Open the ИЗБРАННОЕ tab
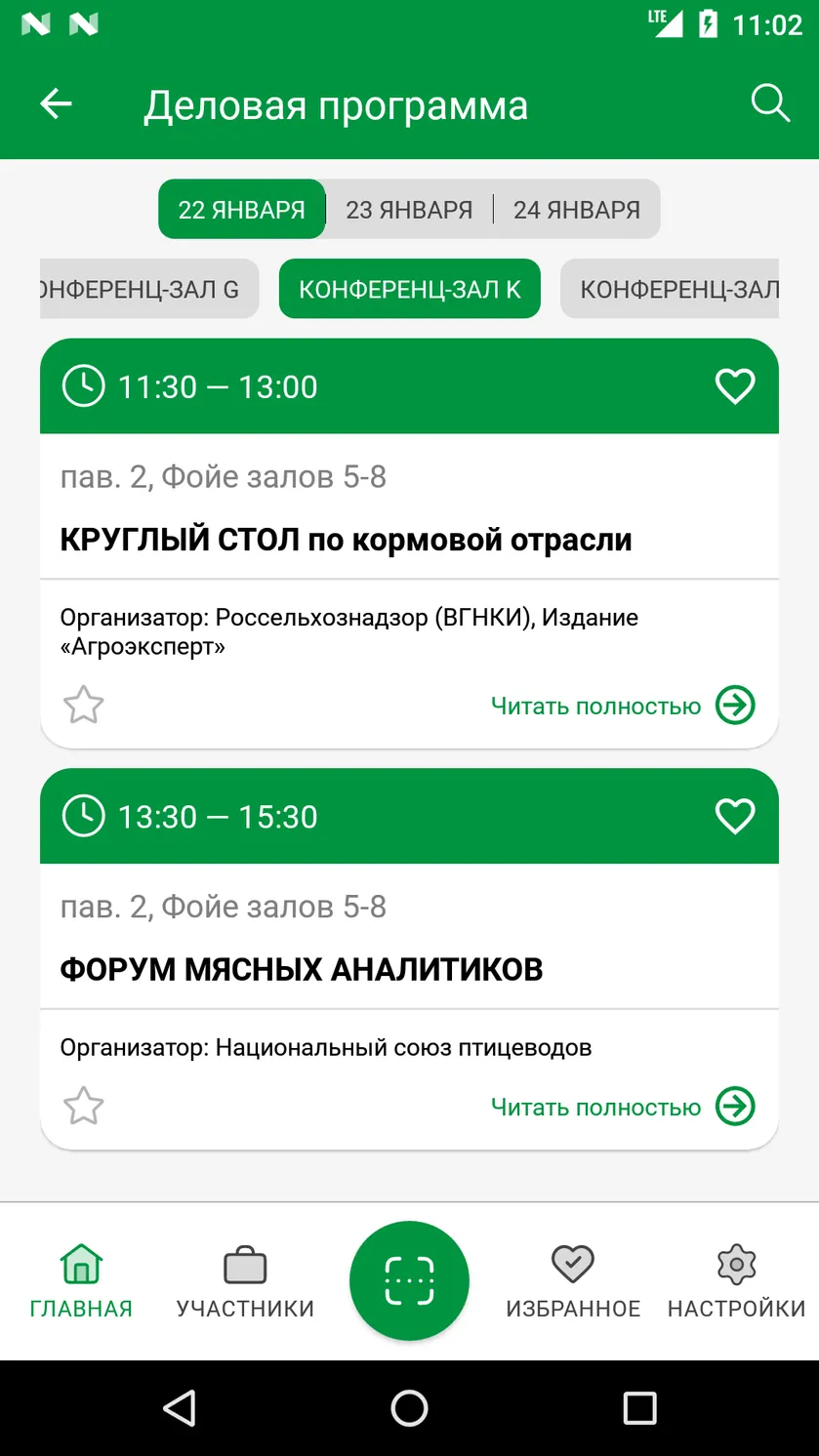 (x=573, y=1281)
